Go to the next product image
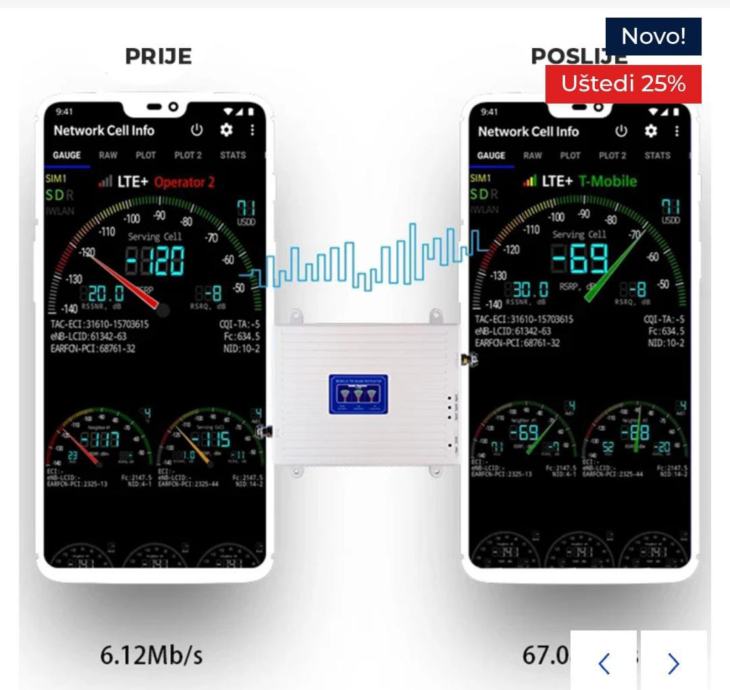The width and height of the screenshot is (730, 690). tap(673, 662)
